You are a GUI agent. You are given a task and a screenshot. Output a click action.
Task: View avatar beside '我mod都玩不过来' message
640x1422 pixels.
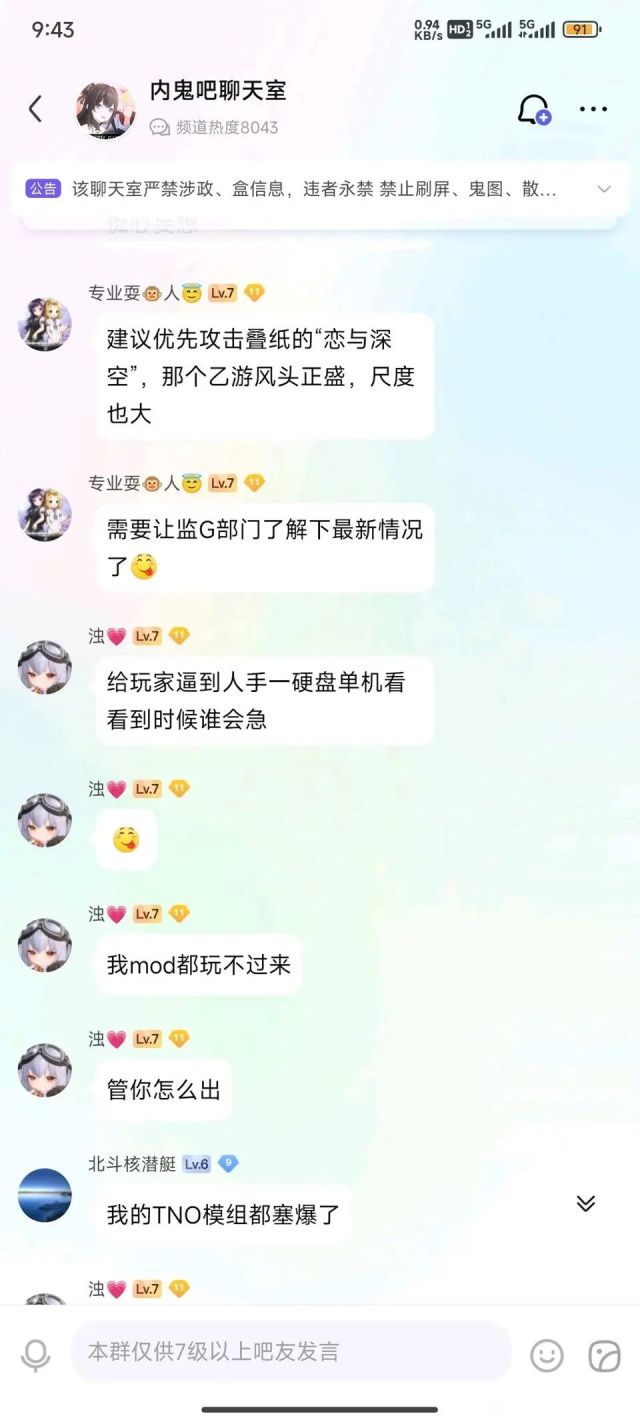pos(45,945)
